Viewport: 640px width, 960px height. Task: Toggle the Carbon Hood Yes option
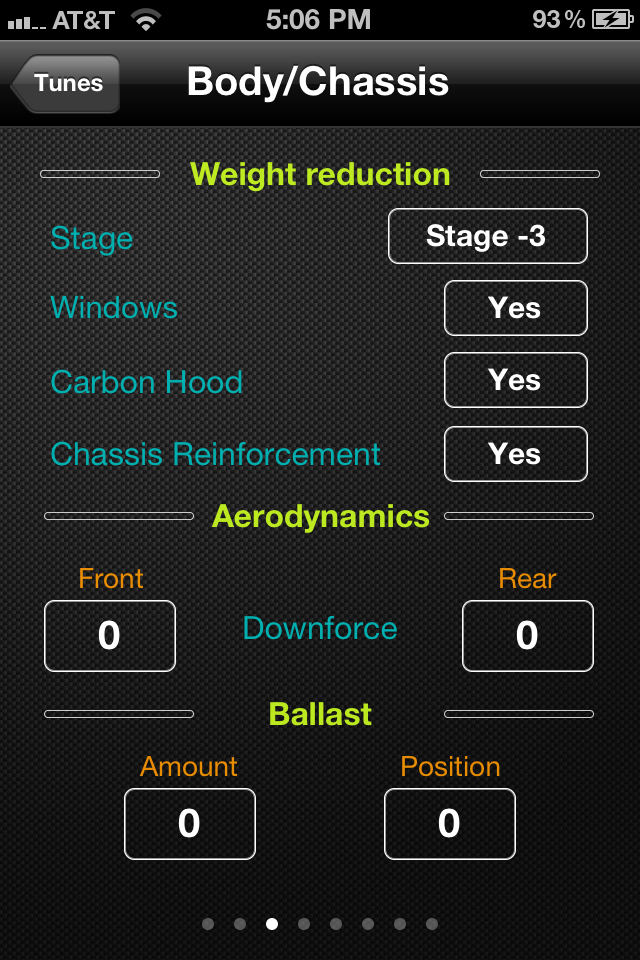click(515, 381)
